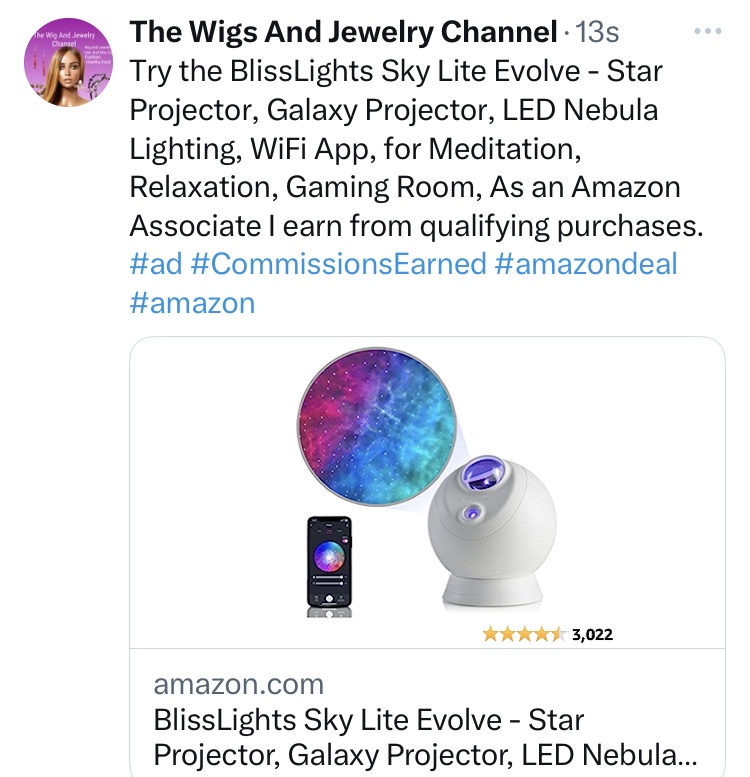Open The Wigs And Jewelry Channel avatar
This screenshot has width=750, height=777.
(68, 63)
